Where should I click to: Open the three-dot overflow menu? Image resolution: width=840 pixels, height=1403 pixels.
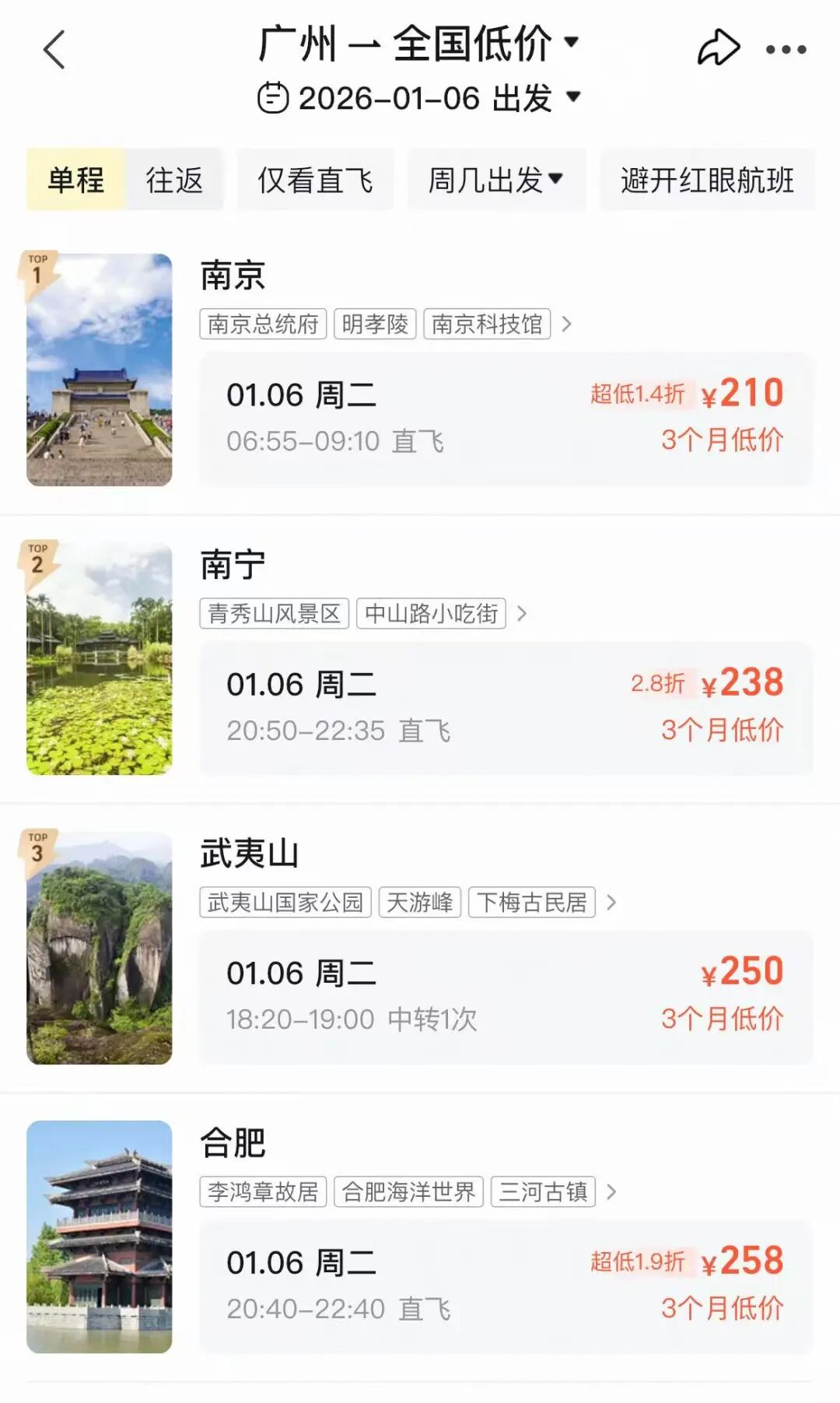(x=786, y=50)
